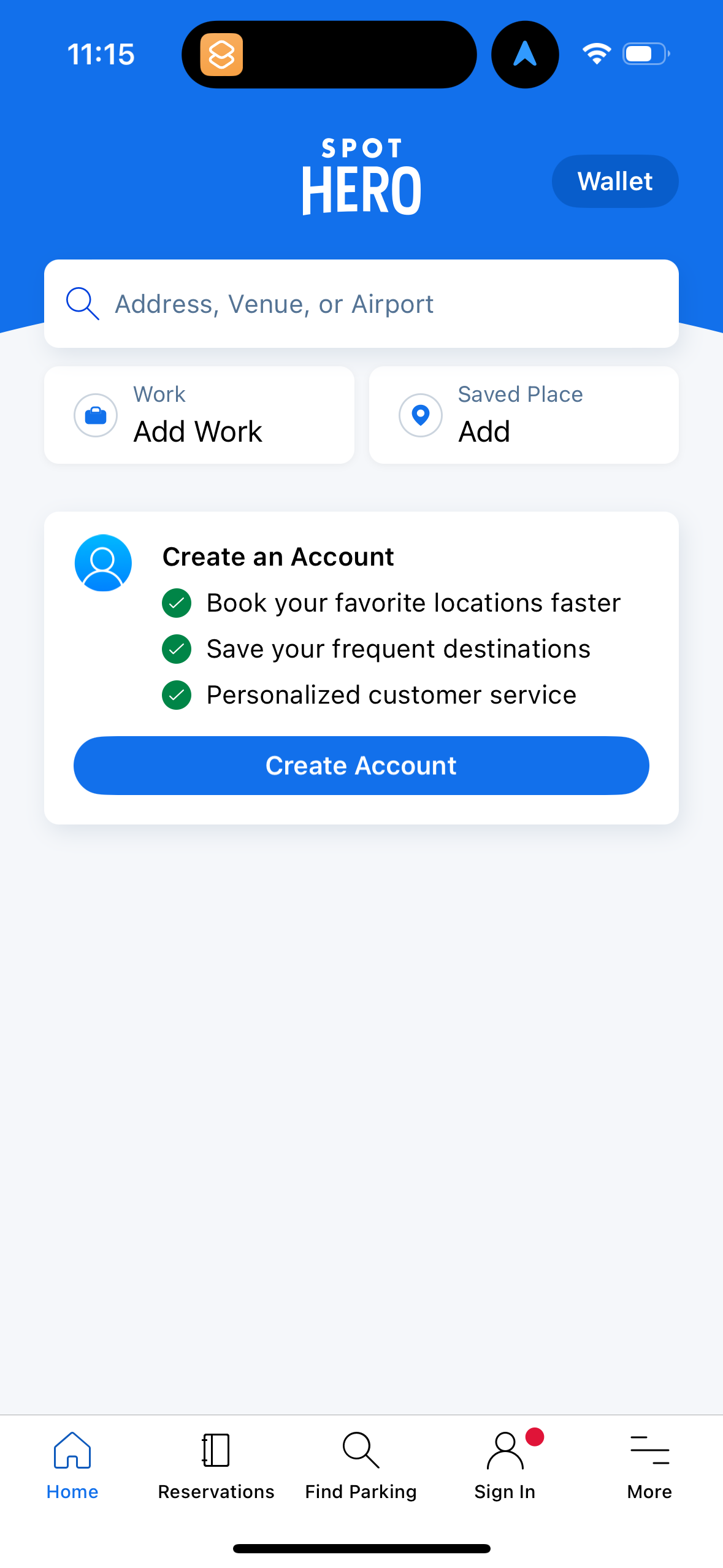Click the blue avatar icon beside Create an Account
723x1568 pixels.
102,562
